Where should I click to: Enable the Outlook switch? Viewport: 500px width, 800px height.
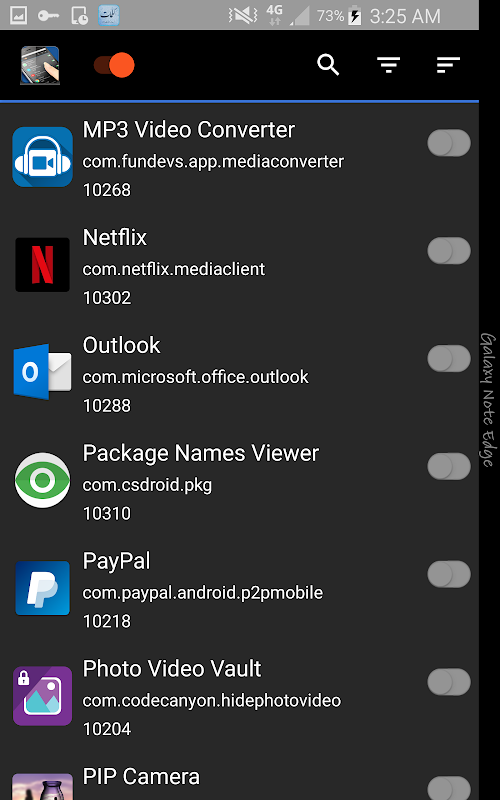pyautogui.click(x=449, y=358)
